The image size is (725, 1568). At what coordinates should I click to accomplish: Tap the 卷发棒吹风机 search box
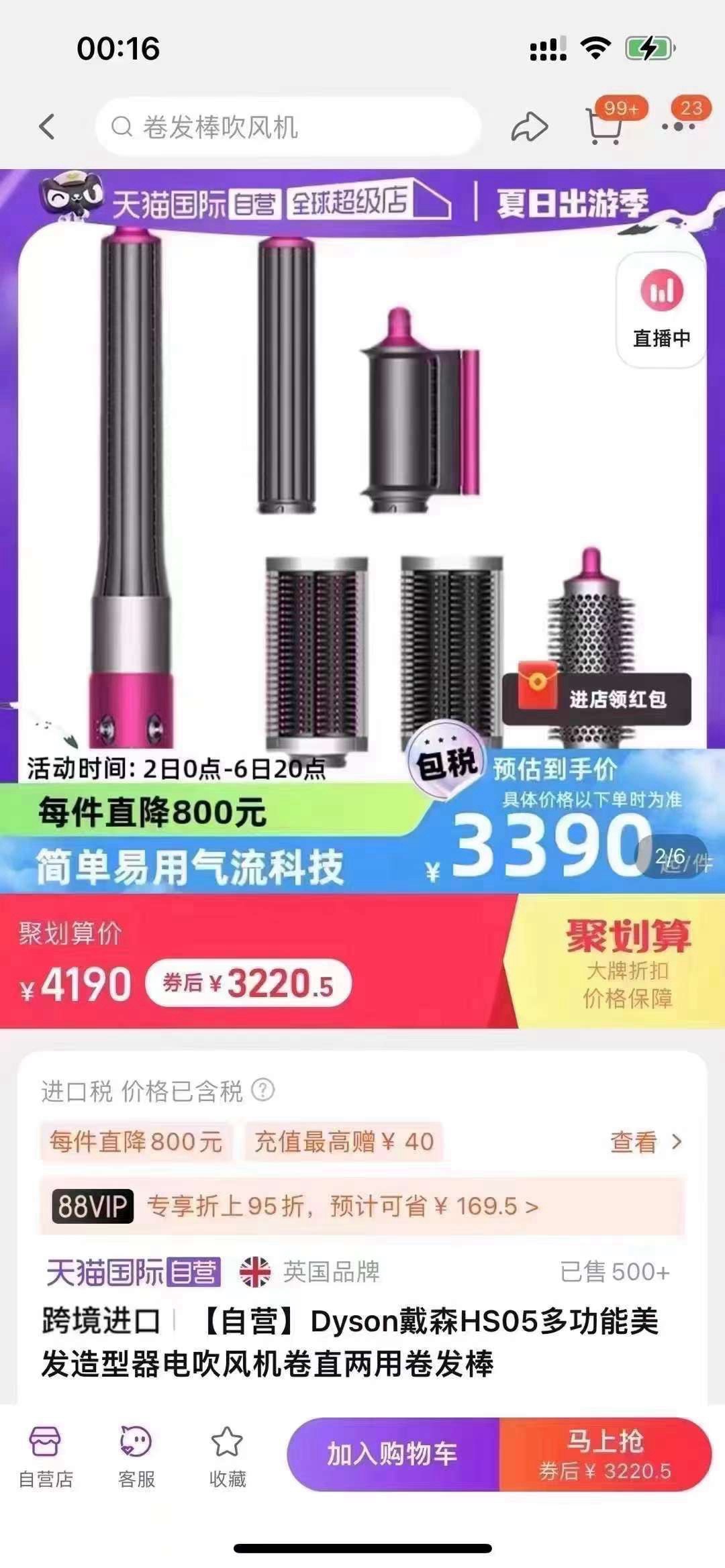click(289, 127)
